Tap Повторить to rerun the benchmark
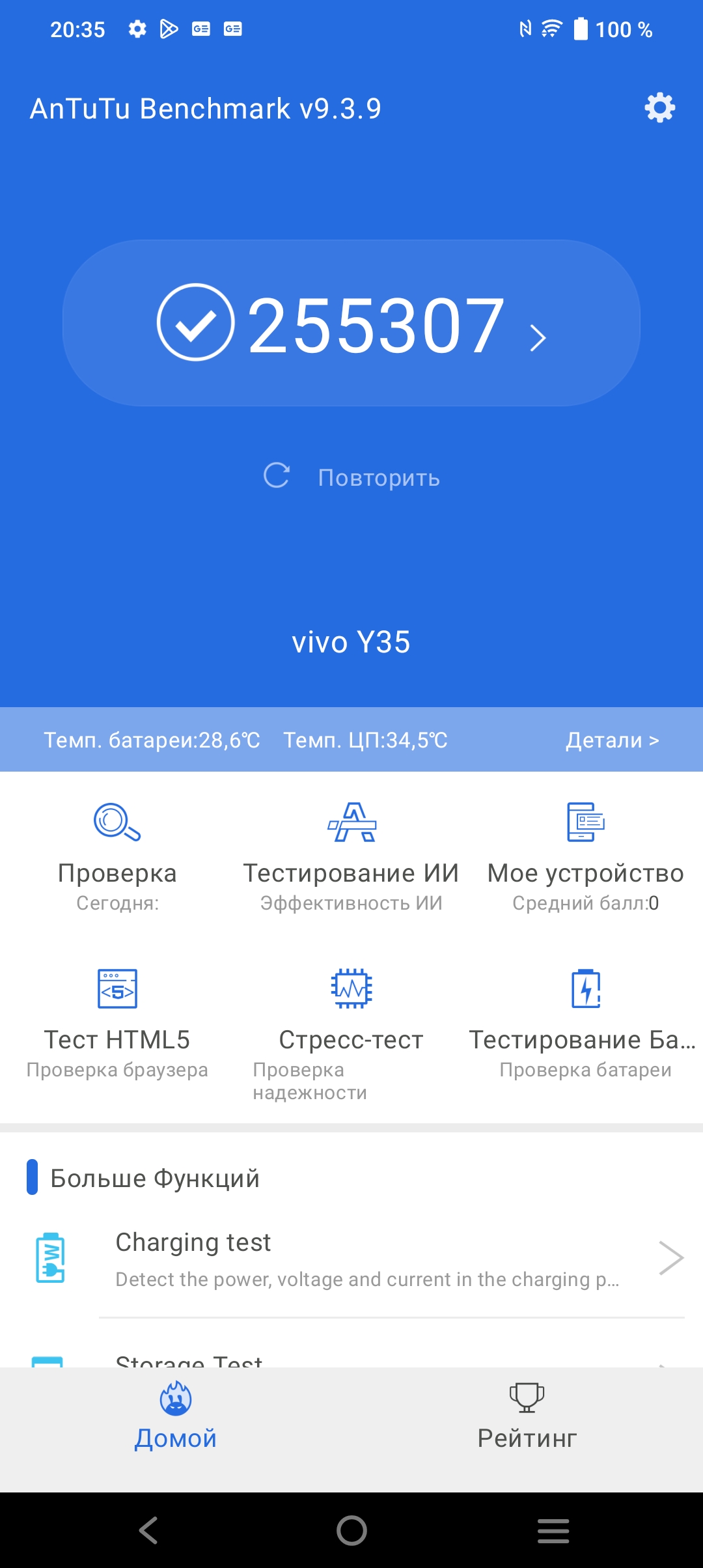 (351, 477)
